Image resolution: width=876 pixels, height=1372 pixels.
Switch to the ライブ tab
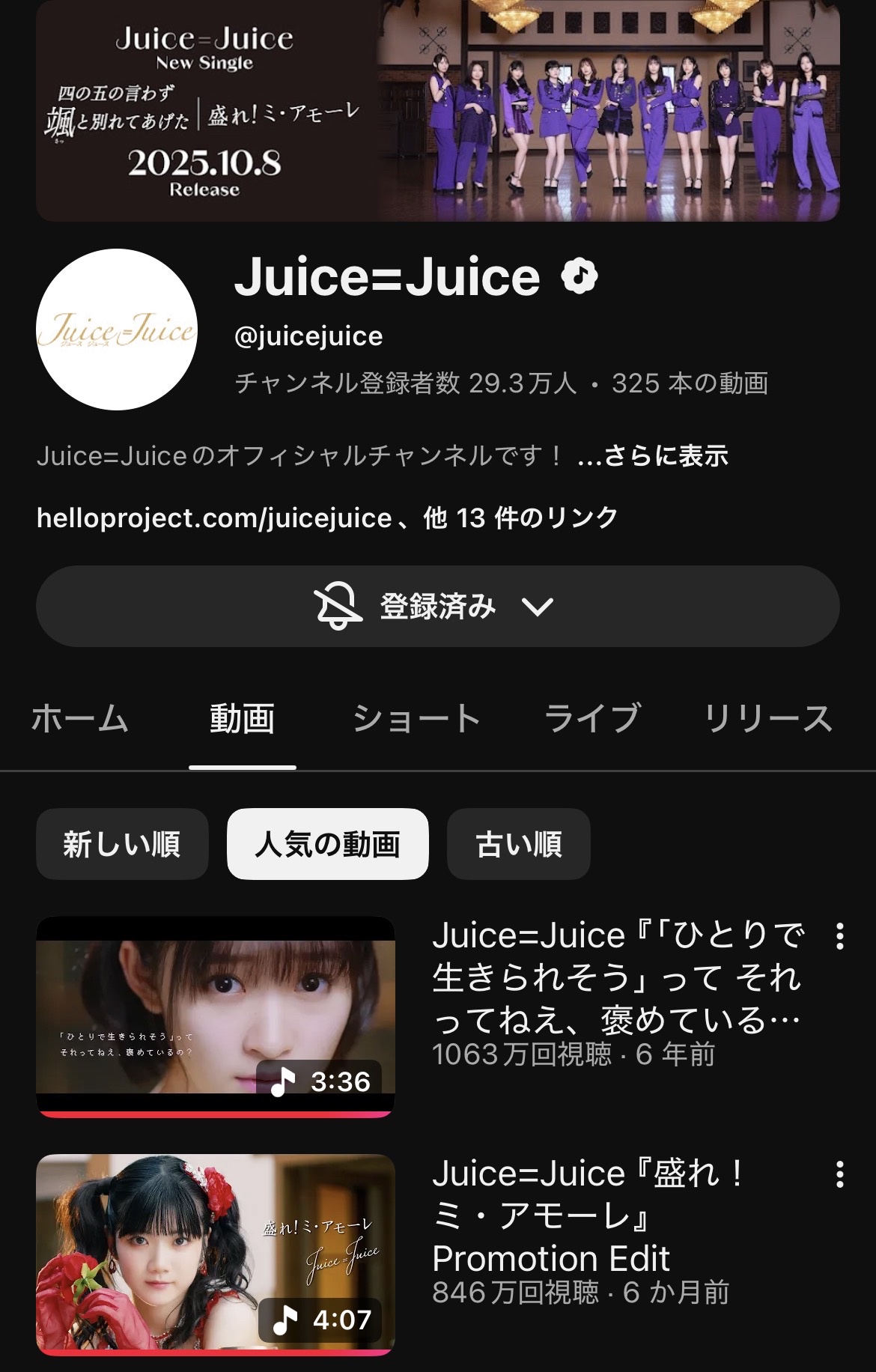click(x=592, y=718)
